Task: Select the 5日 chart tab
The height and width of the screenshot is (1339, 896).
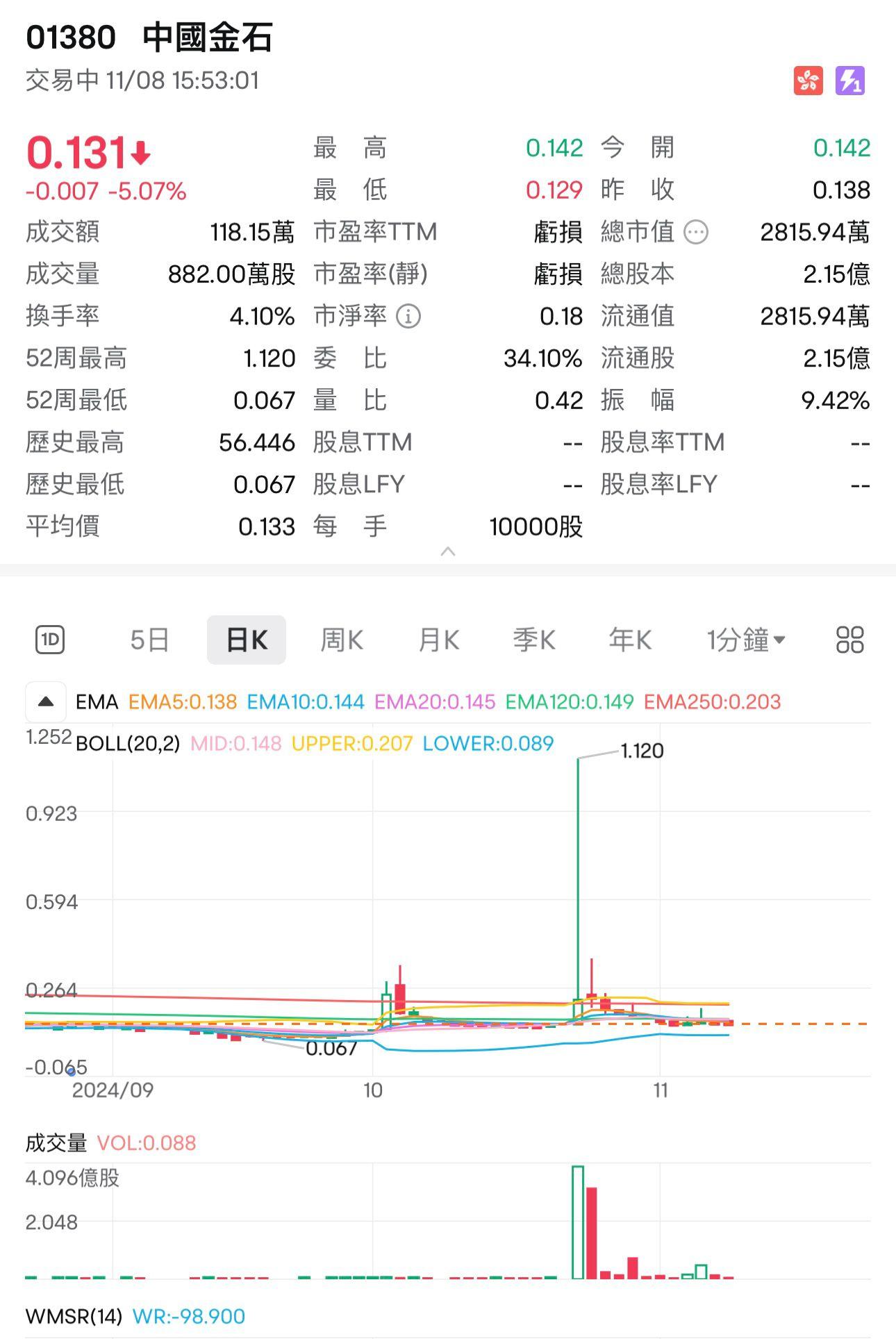Action: click(x=149, y=640)
